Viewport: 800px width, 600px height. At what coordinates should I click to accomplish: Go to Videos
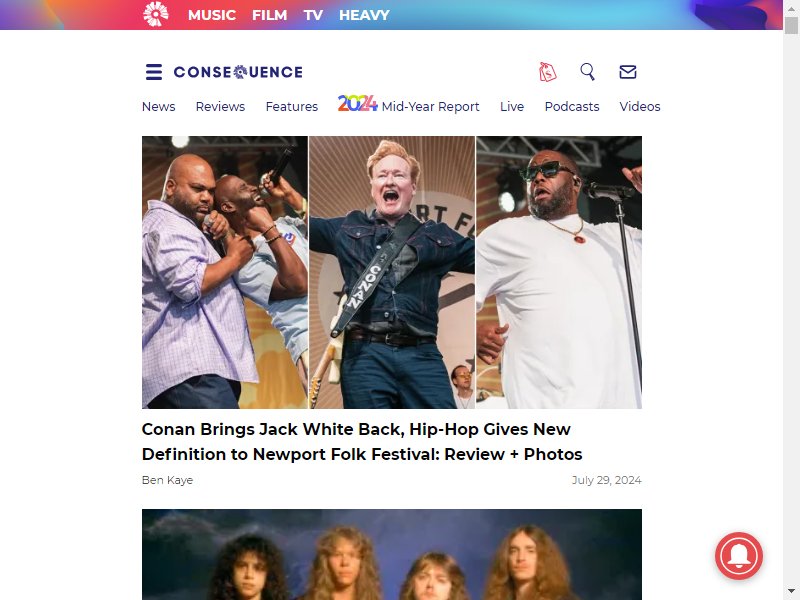click(640, 106)
